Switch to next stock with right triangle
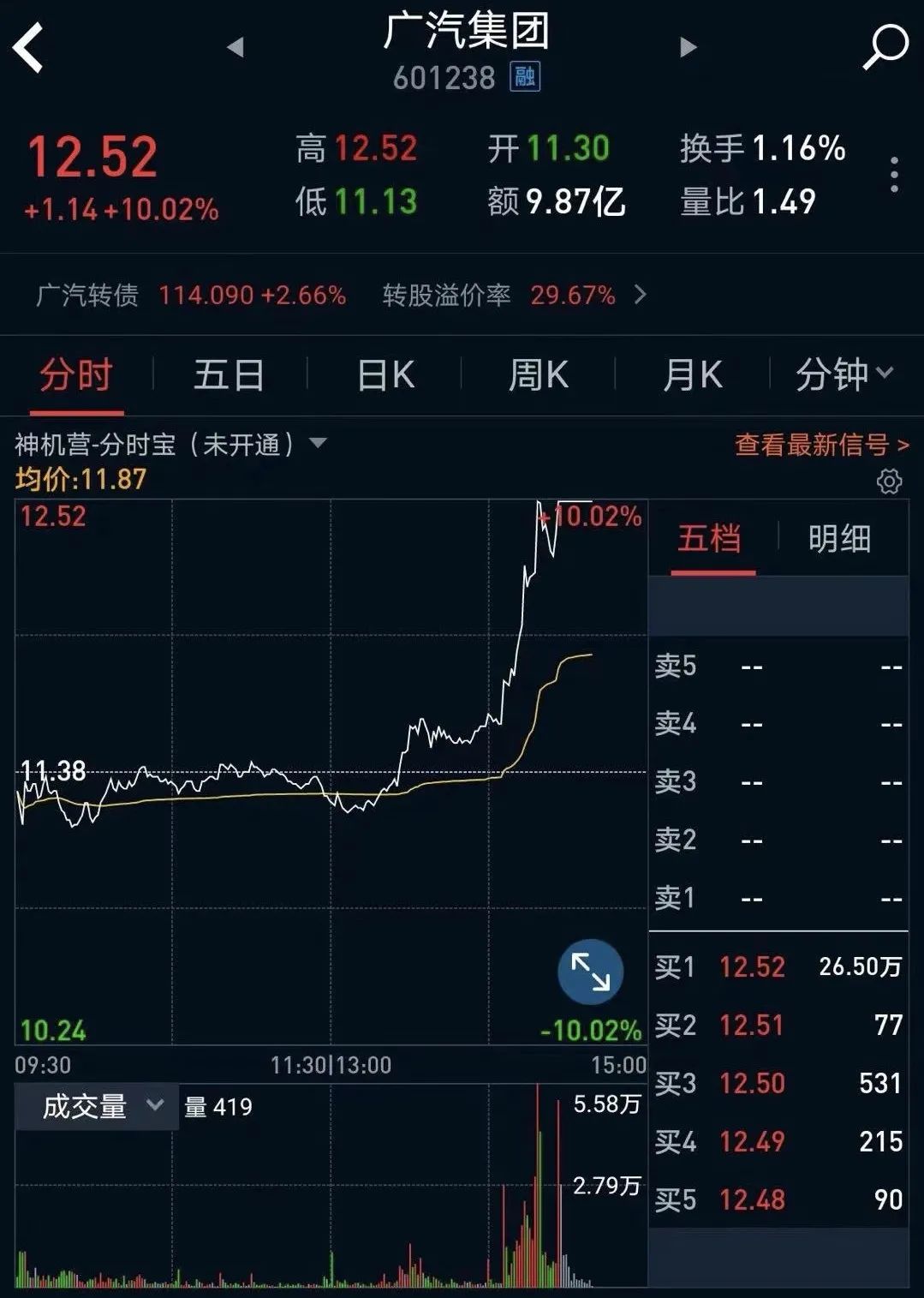Viewport: 924px width, 1298px height. click(688, 47)
